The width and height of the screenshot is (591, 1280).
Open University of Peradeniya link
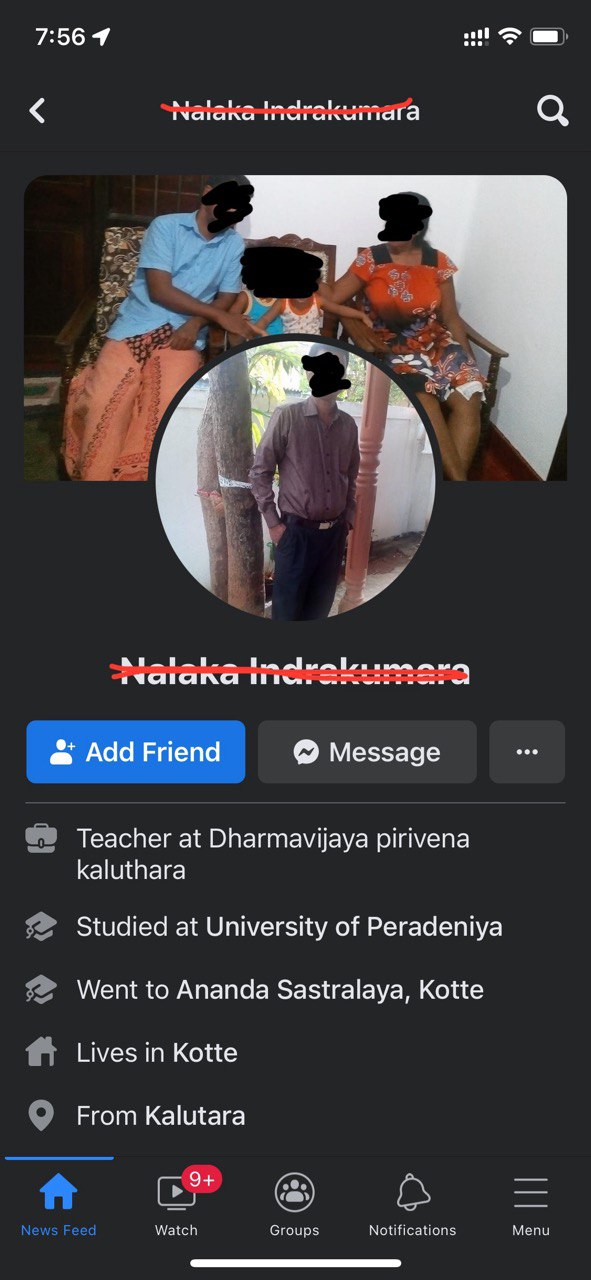(354, 927)
